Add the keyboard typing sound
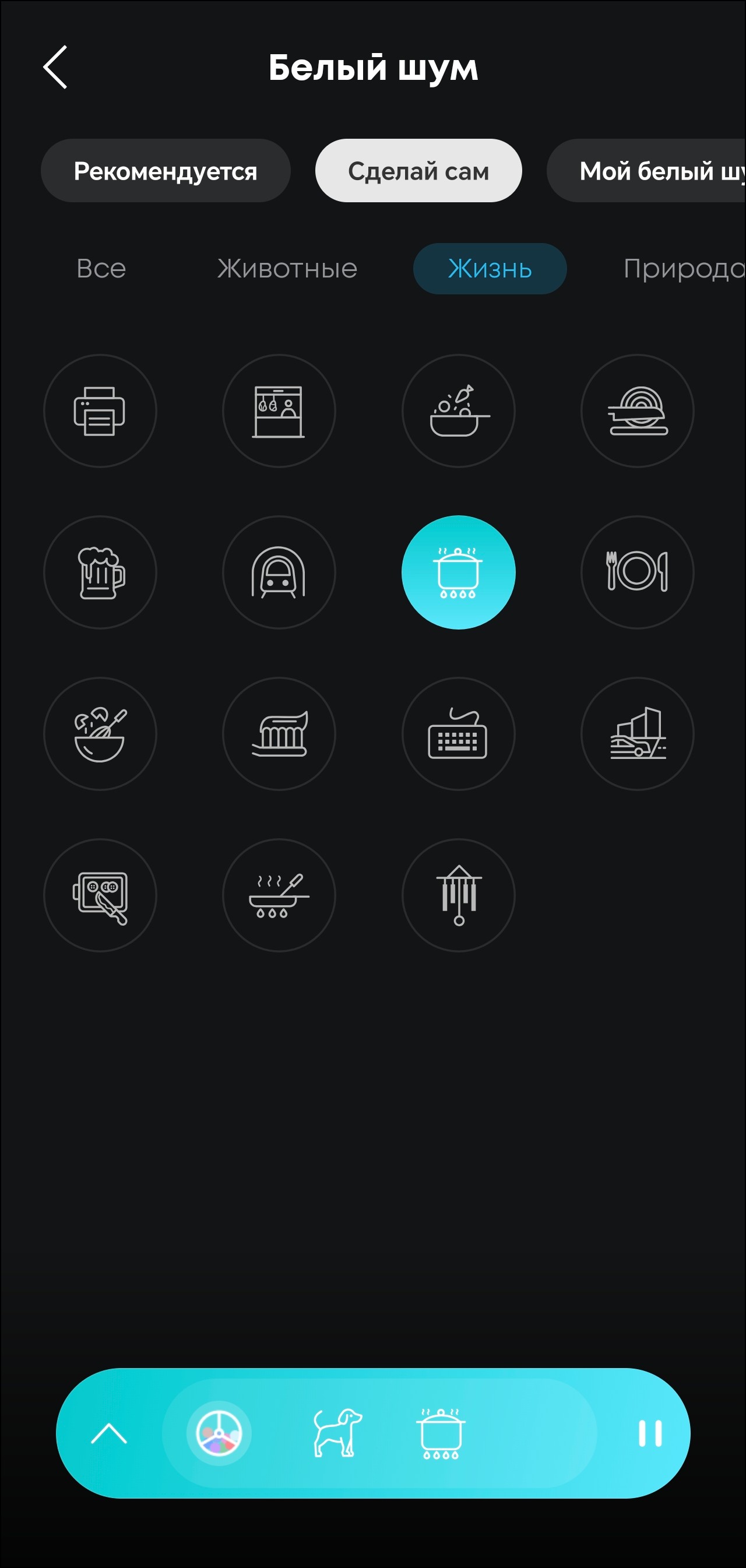Screen dimensions: 746x1568 [x=458, y=733]
